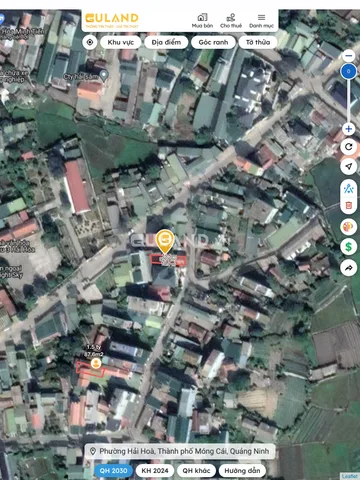Select the Tờ thửa chip
This screenshot has width=360, height=480.
point(258,42)
